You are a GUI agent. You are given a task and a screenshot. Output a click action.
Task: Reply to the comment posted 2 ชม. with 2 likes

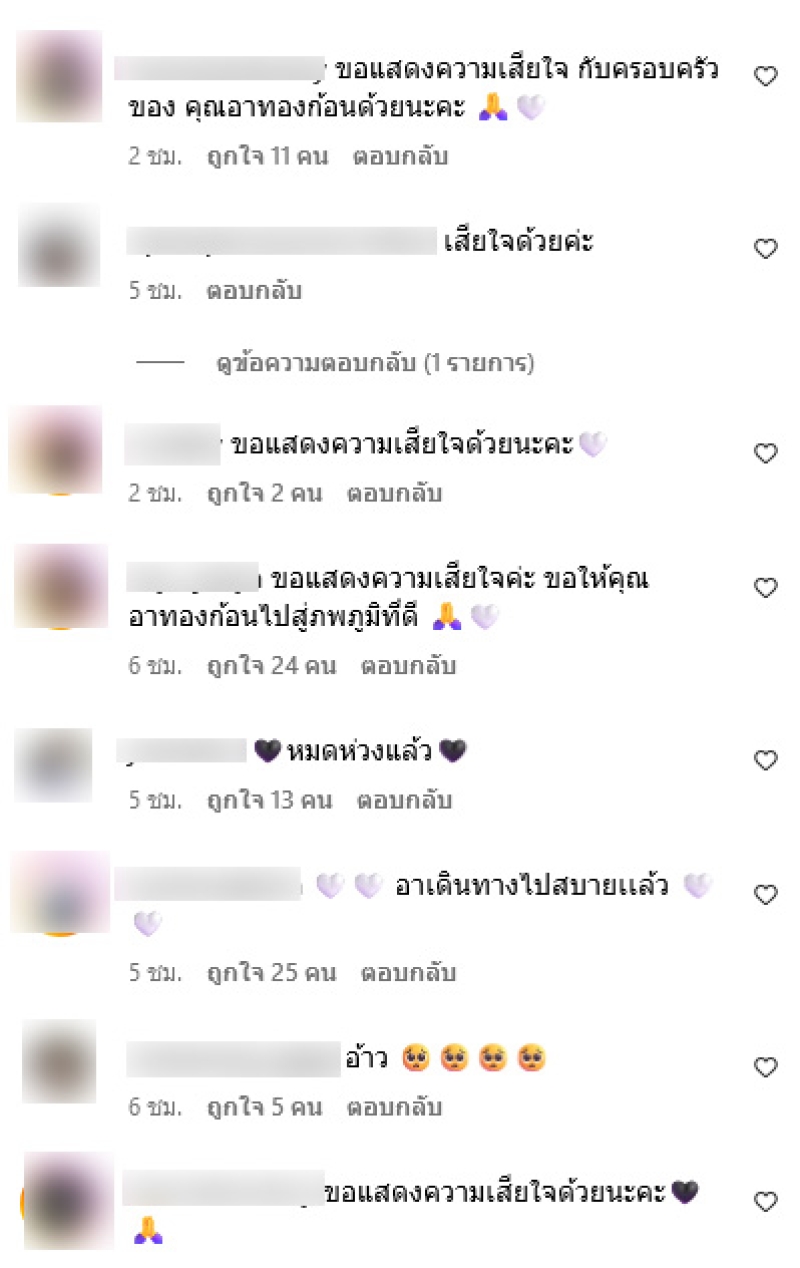(394, 494)
